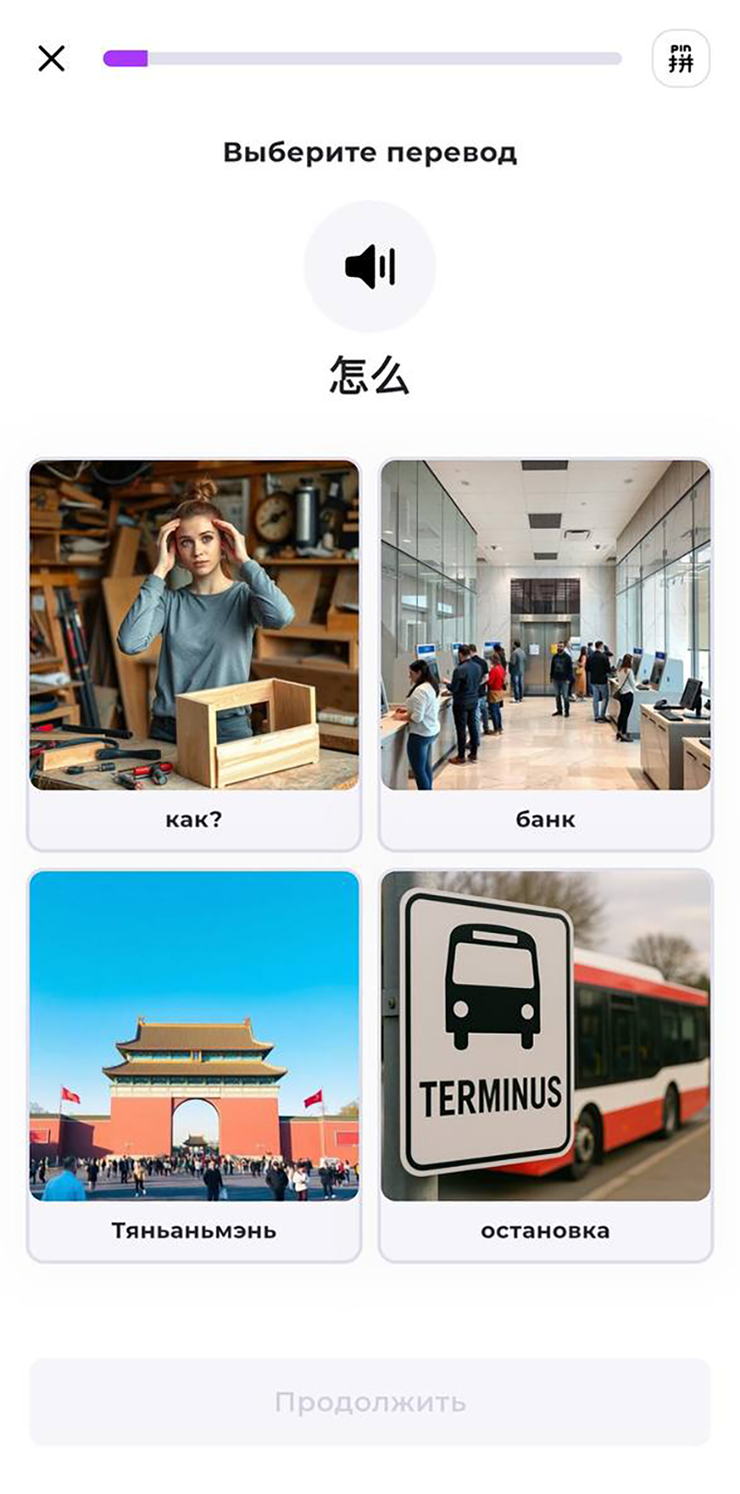This screenshot has height=1494, width=740.
Task: Toggle the pinyin display button
Action: (680, 59)
